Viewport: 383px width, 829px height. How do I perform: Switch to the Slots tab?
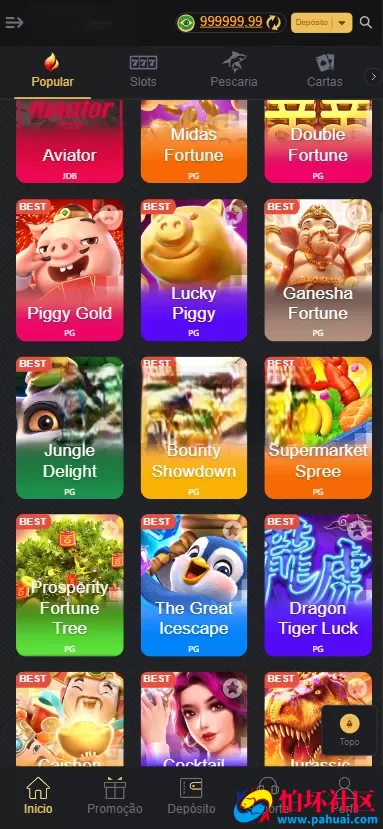[143, 70]
